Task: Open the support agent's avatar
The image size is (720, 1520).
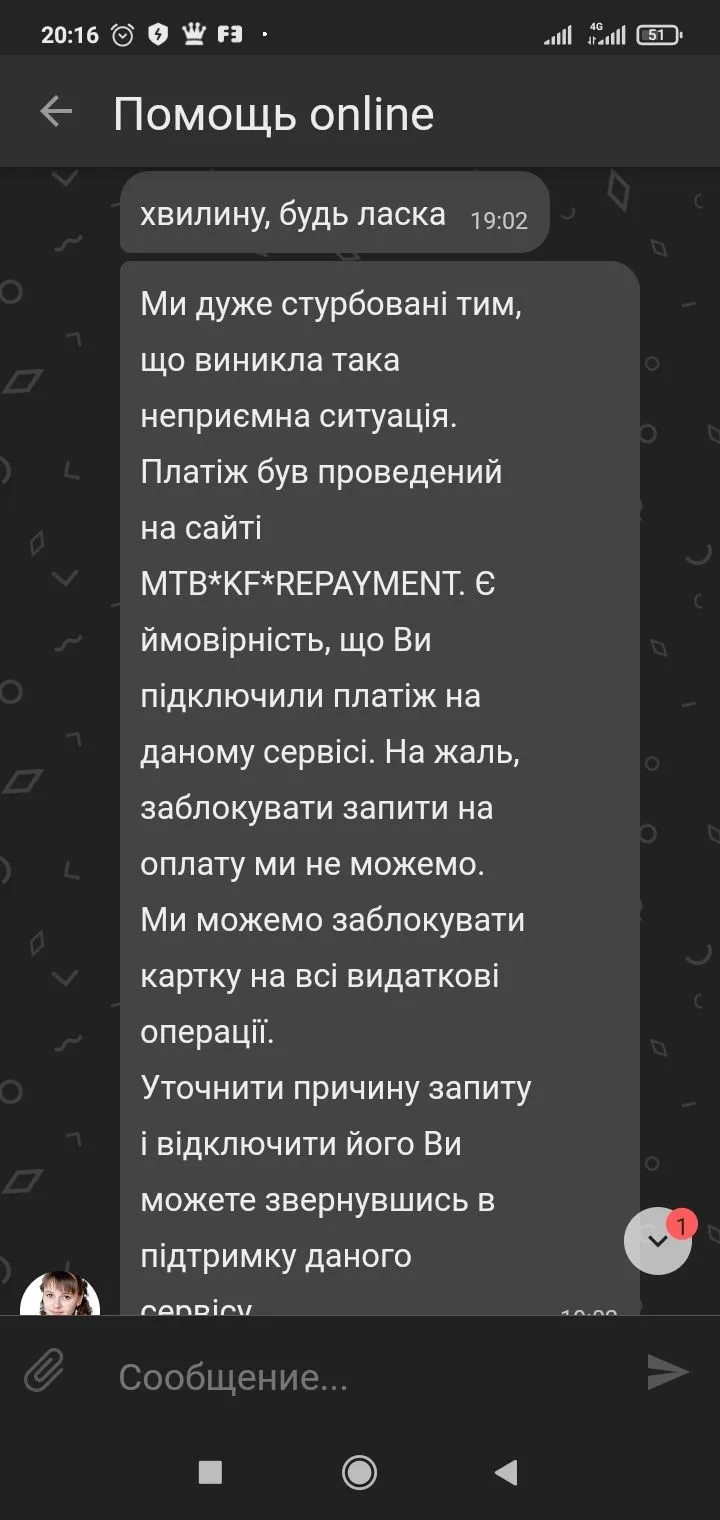Action: [x=60, y=1296]
